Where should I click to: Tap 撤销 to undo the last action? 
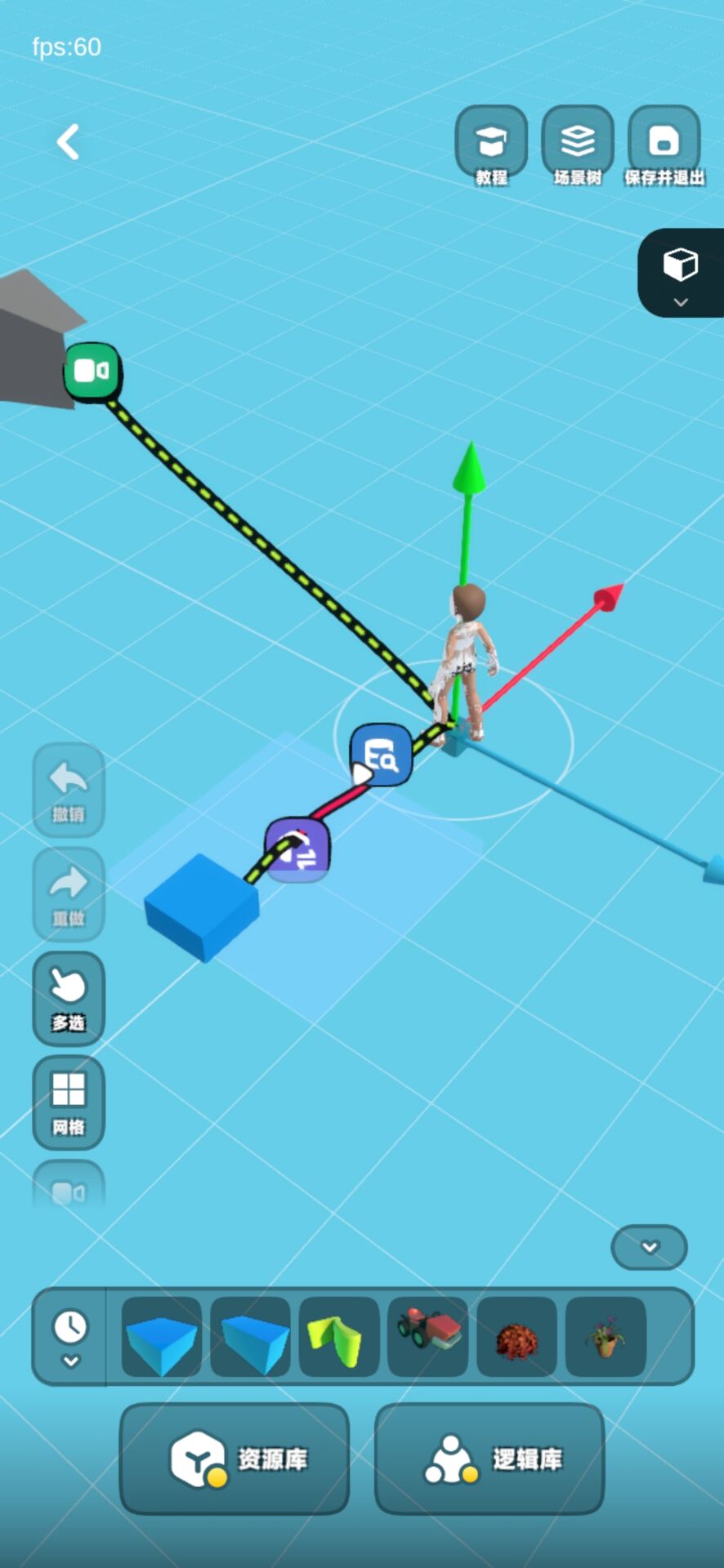tap(69, 791)
